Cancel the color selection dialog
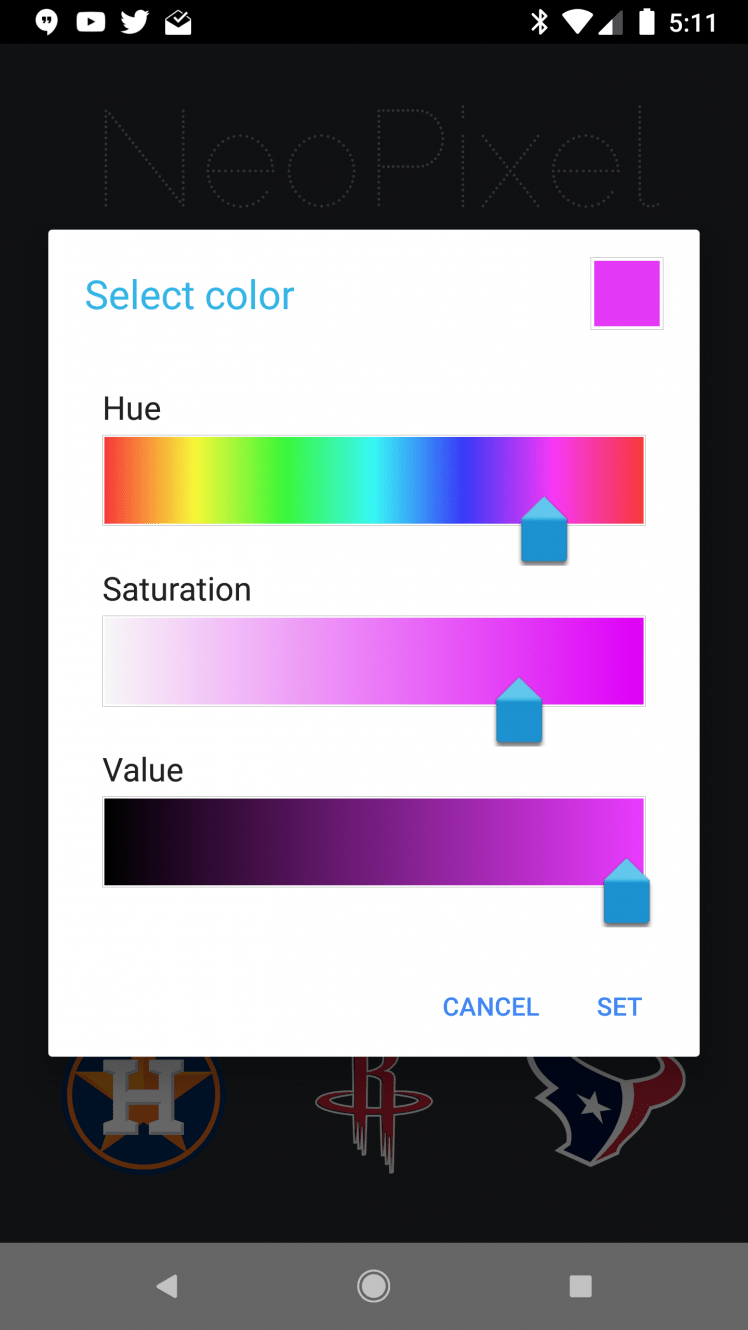The image size is (748, 1330). 490,1007
